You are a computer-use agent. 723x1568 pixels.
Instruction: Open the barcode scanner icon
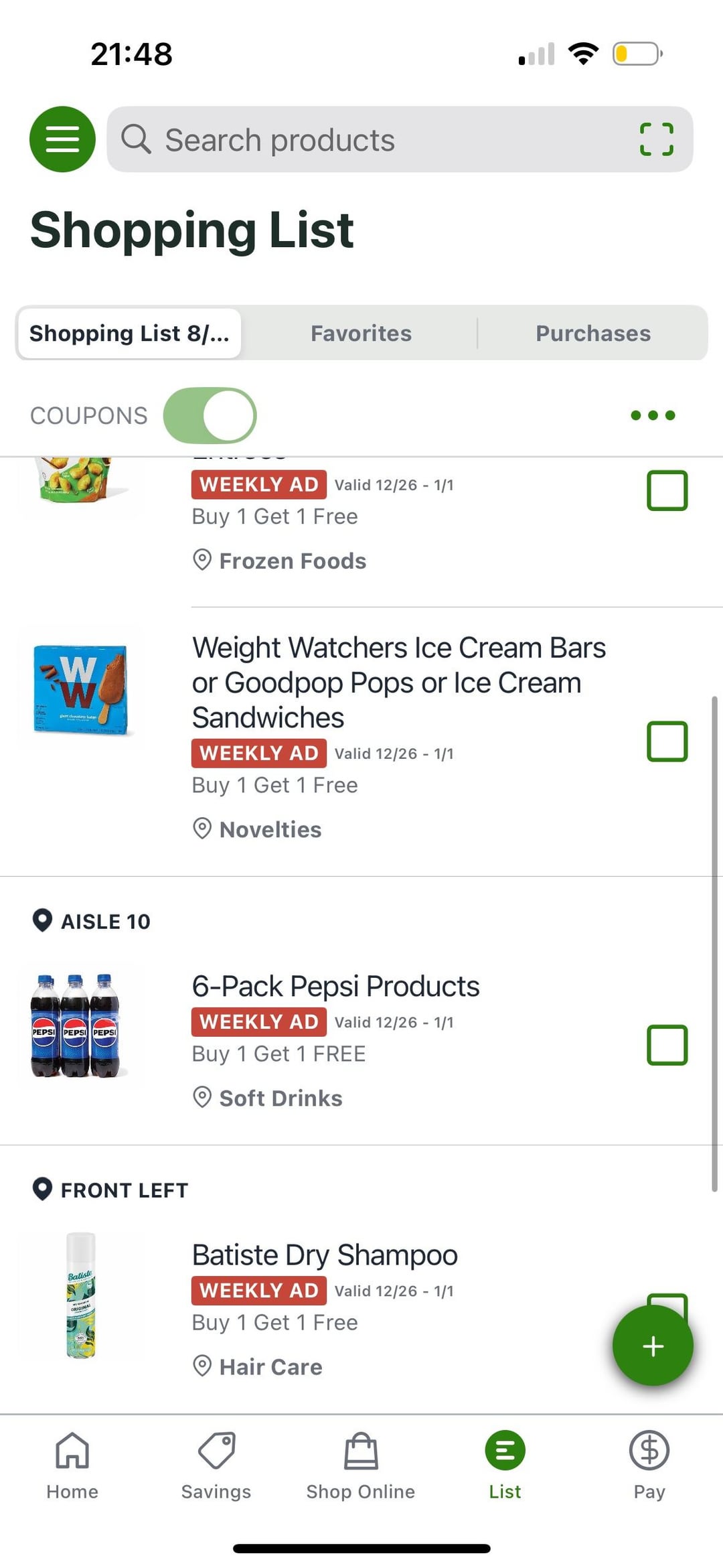point(656,139)
